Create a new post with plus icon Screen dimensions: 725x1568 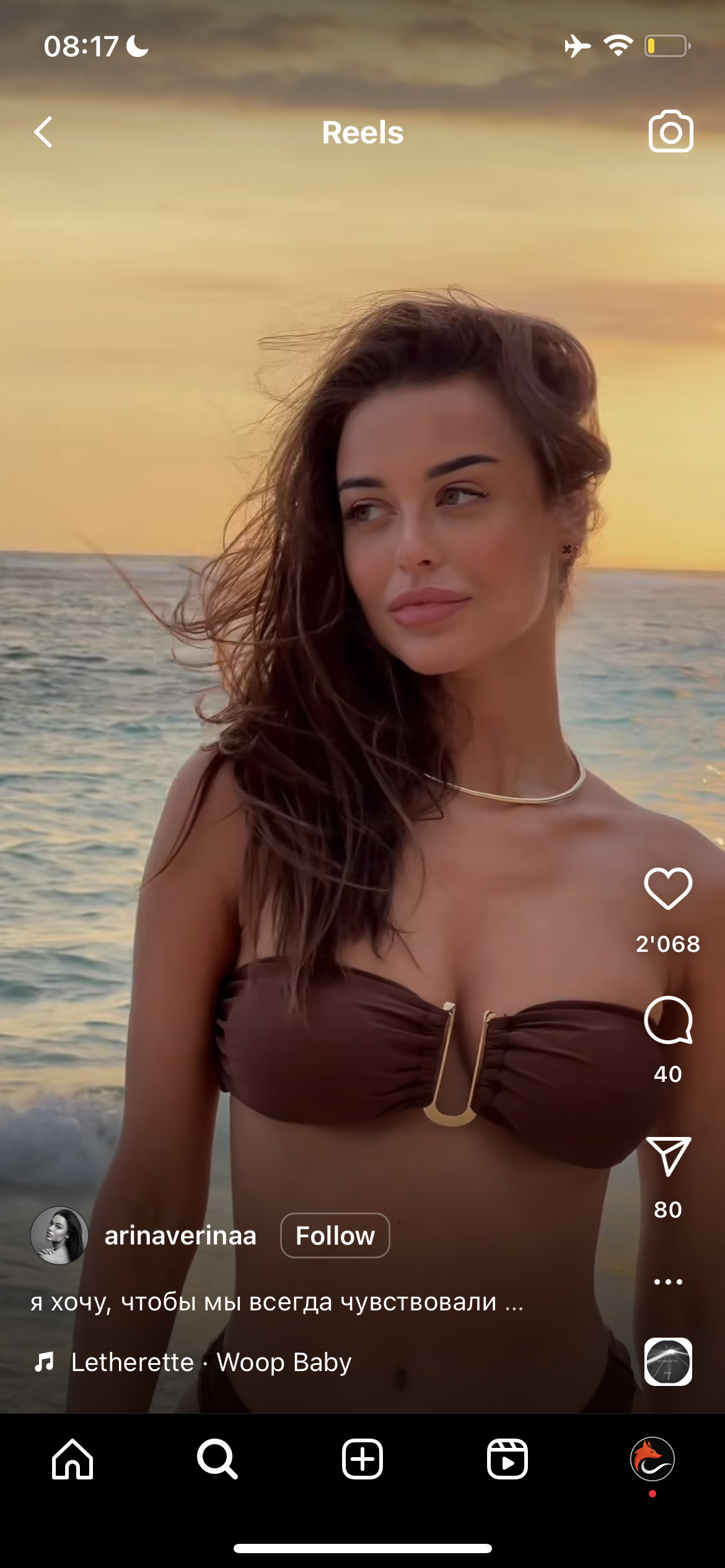(362, 1459)
